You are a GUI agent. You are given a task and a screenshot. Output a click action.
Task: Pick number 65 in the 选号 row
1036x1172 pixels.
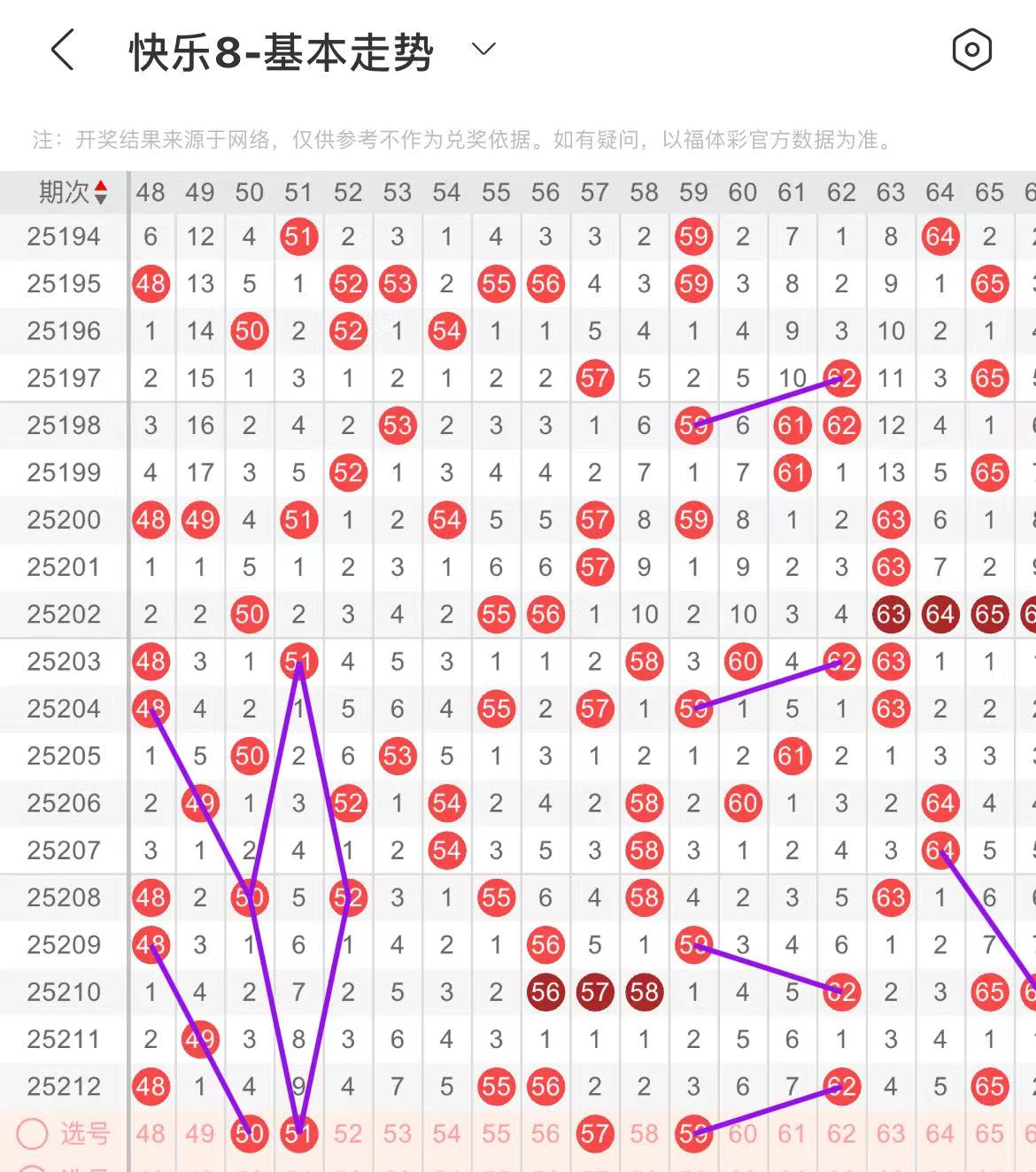(x=989, y=1133)
